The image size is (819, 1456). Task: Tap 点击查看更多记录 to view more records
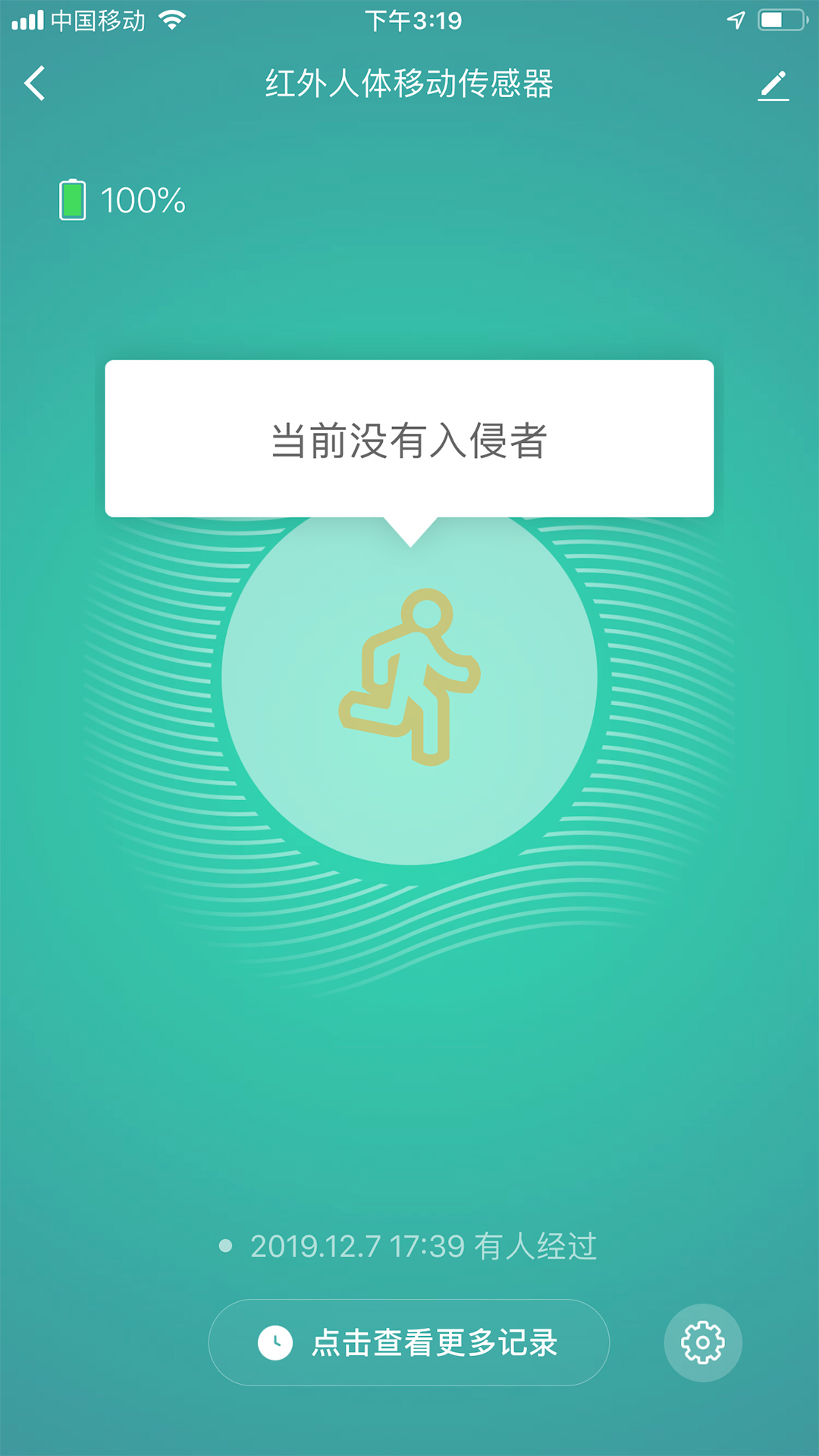[x=409, y=1342]
